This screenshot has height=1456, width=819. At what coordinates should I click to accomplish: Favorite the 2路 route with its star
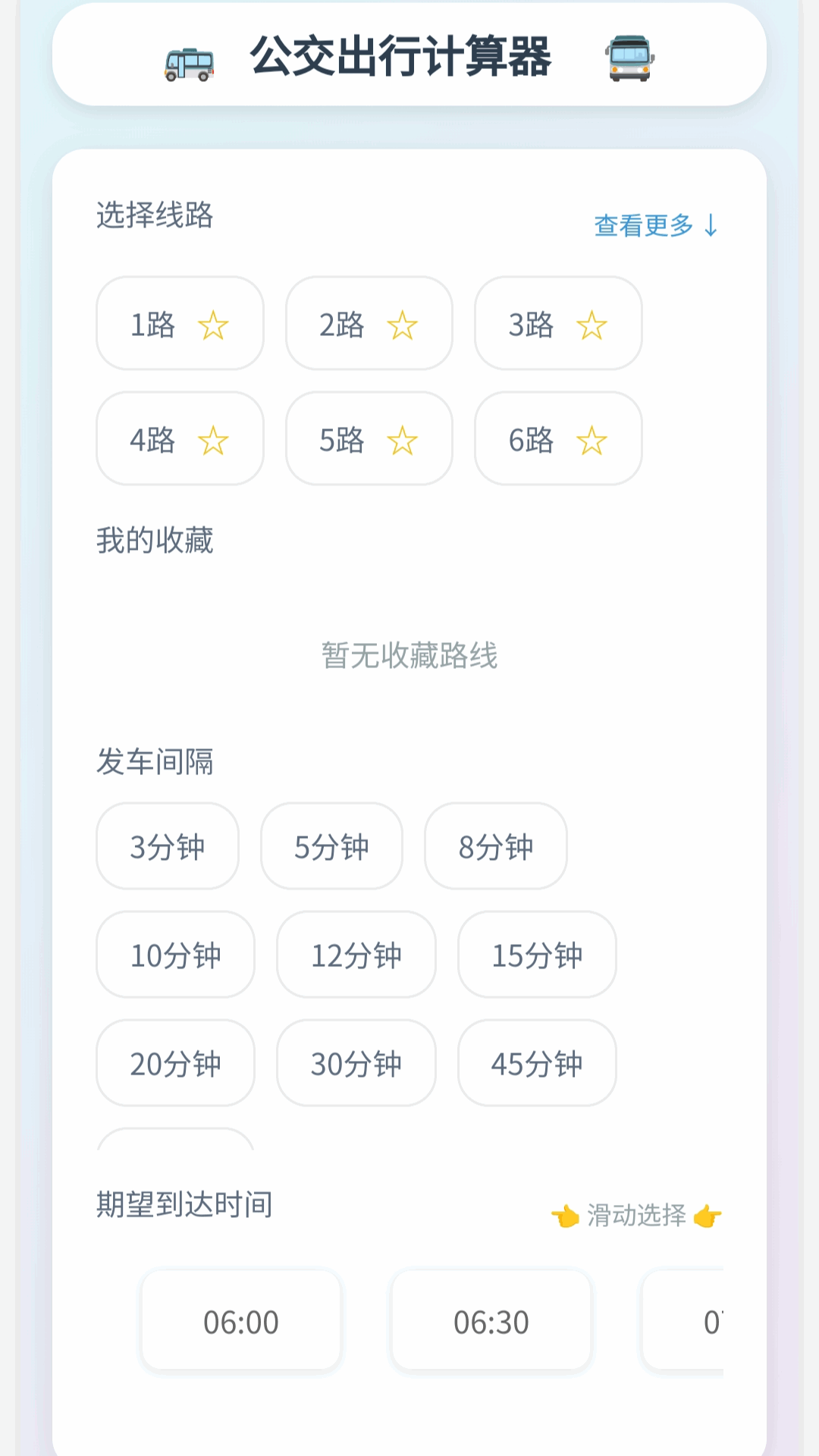pyautogui.click(x=402, y=325)
